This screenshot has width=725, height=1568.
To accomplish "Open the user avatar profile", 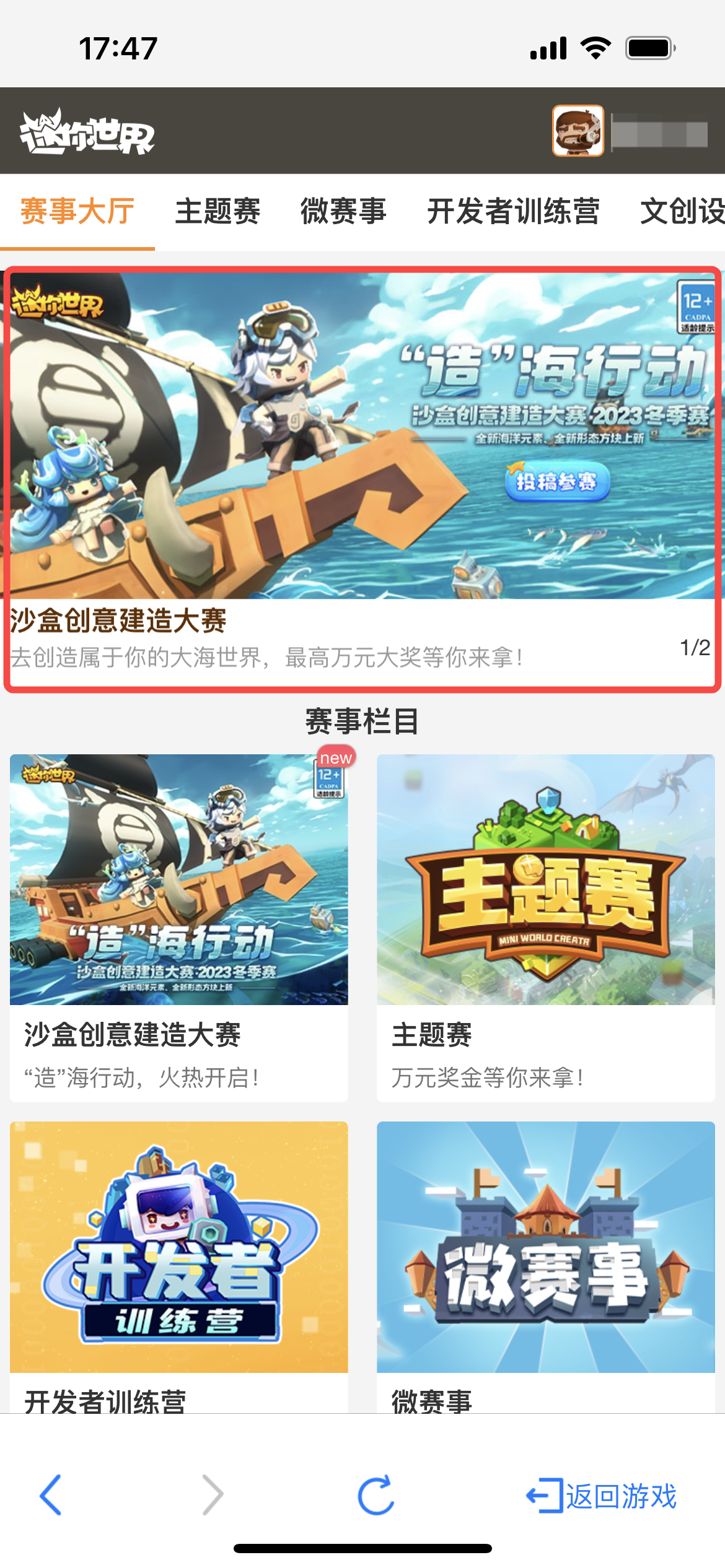I will point(578,131).
